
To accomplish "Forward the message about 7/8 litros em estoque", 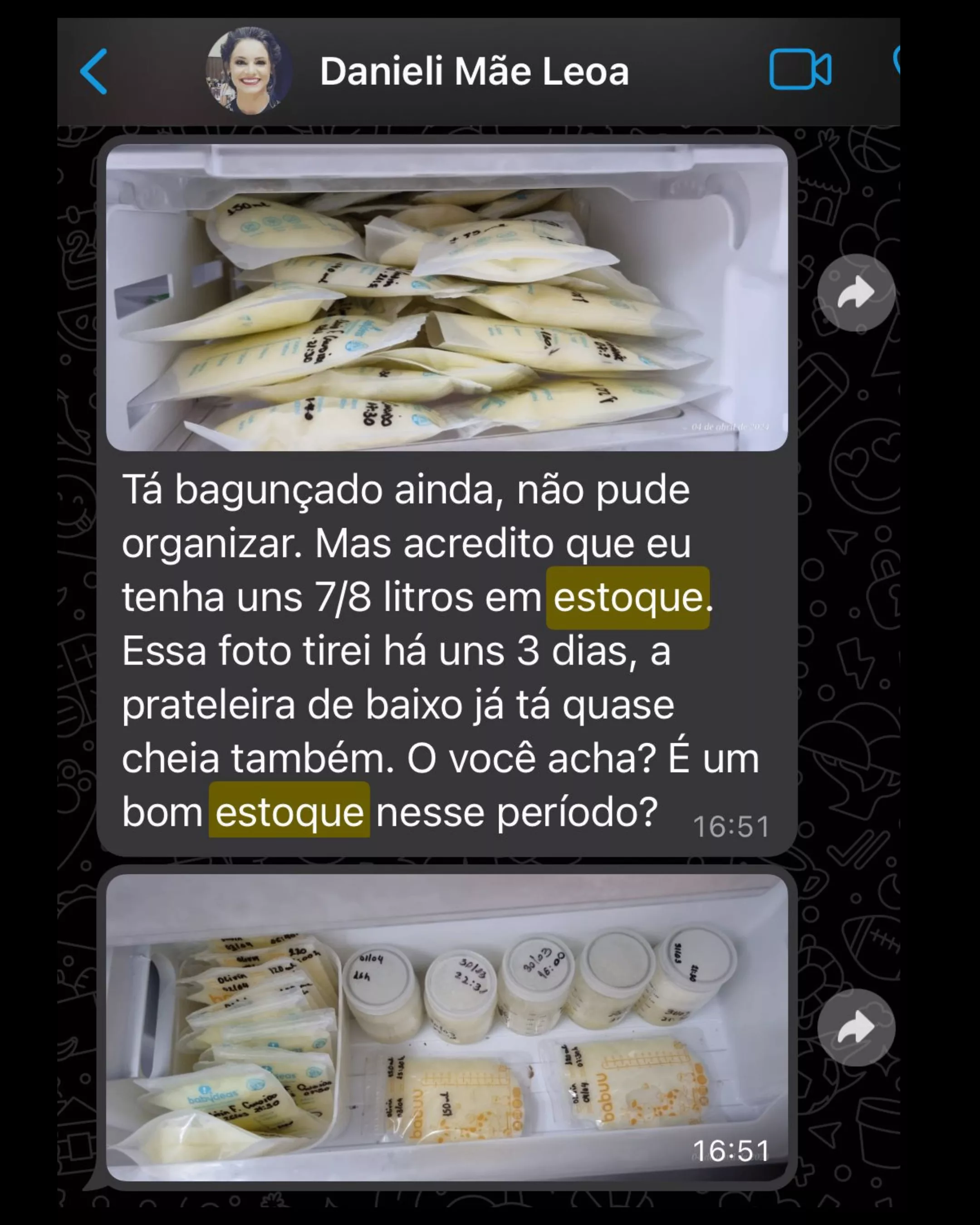I will (x=856, y=293).
